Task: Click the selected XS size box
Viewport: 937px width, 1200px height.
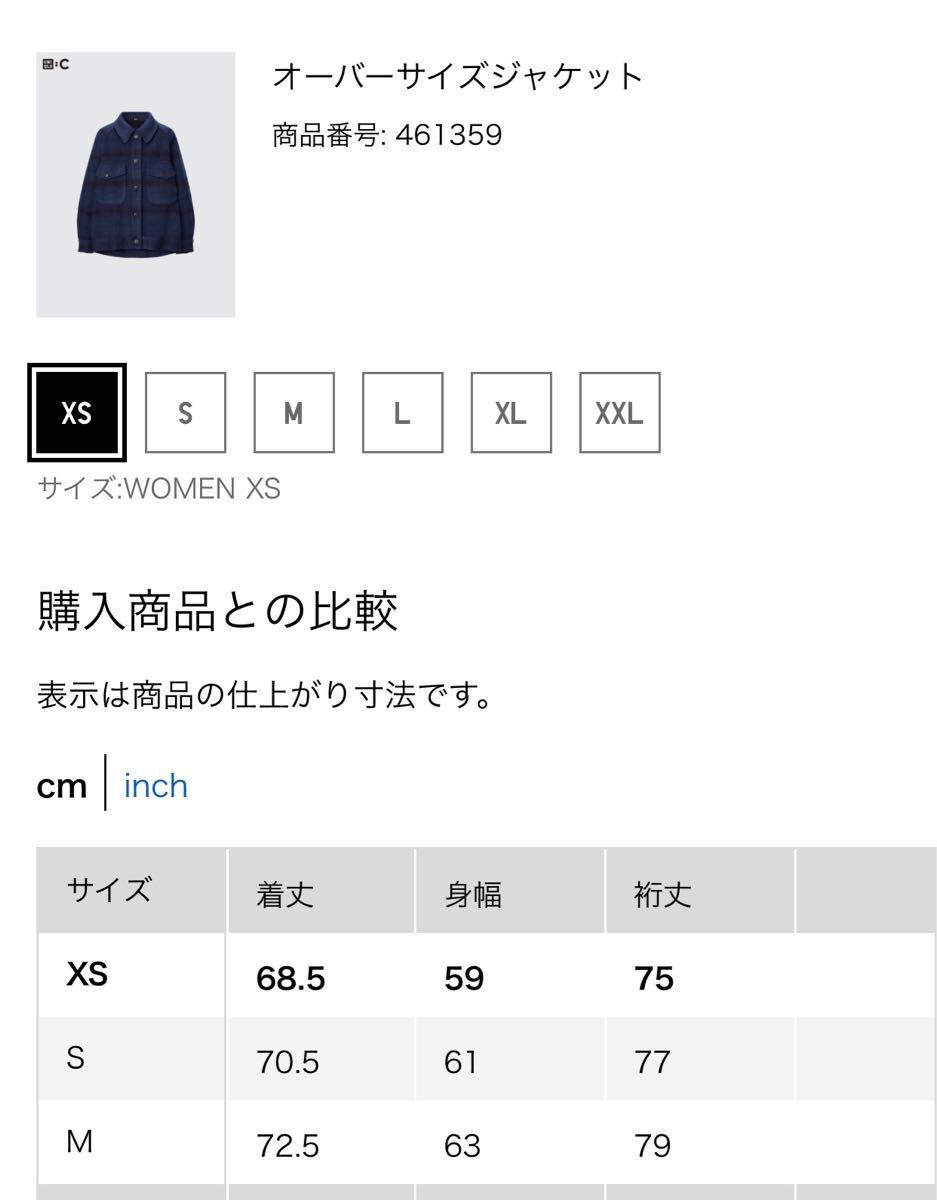Action: pyautogui.click(x=76, y=413)
